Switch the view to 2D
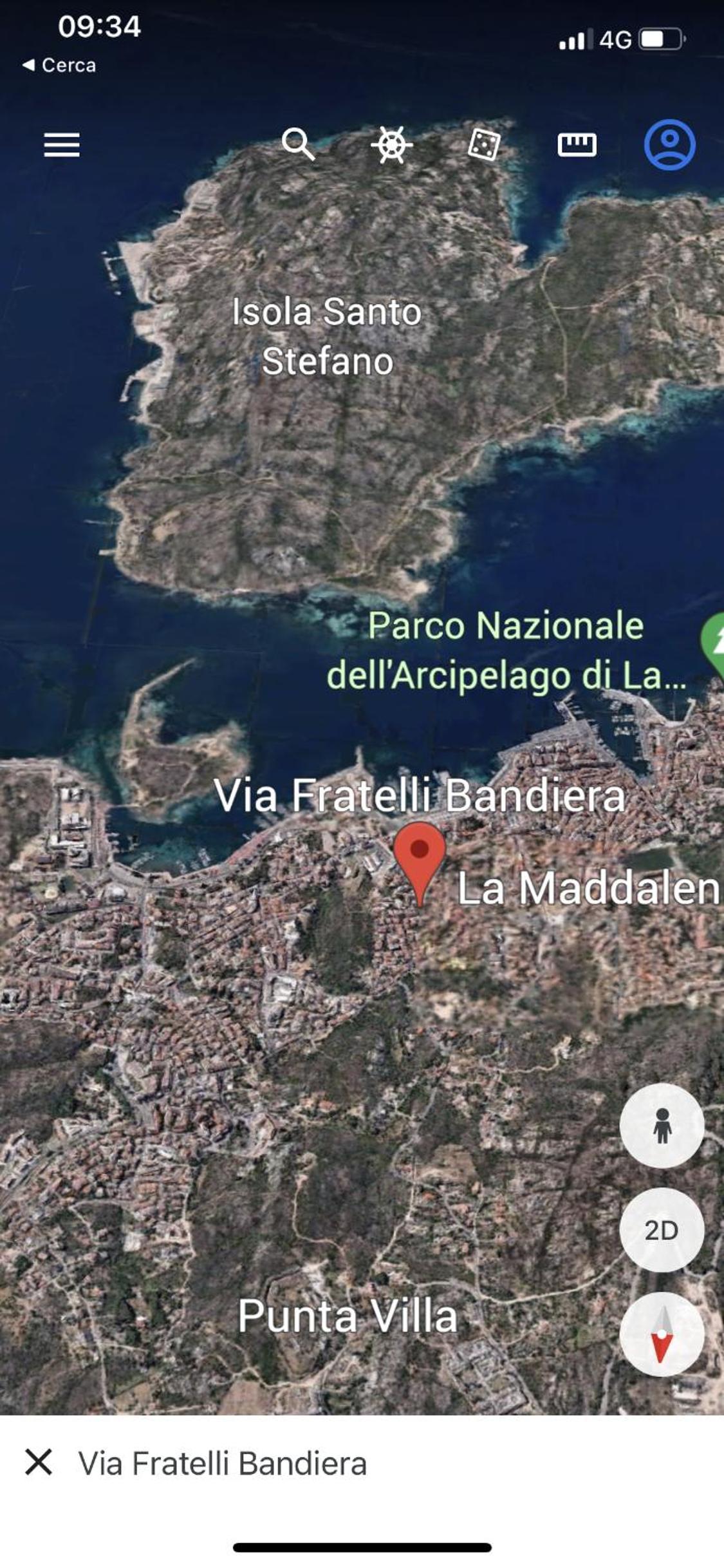 click(662, 1229)
